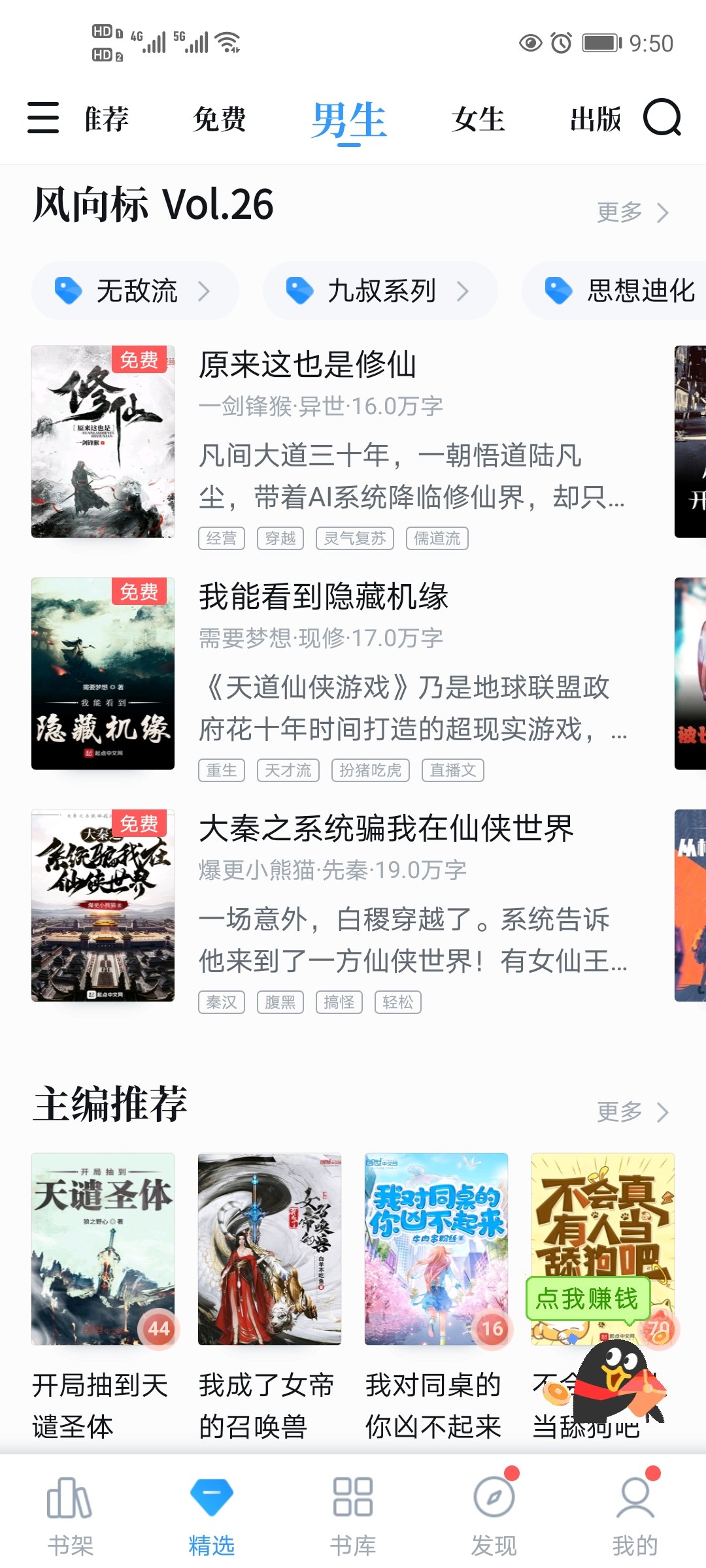Open the 我对同桌的你凶不起来 cover
The width and height of the screenshot is (706, 1568).
click(436, 1249)
